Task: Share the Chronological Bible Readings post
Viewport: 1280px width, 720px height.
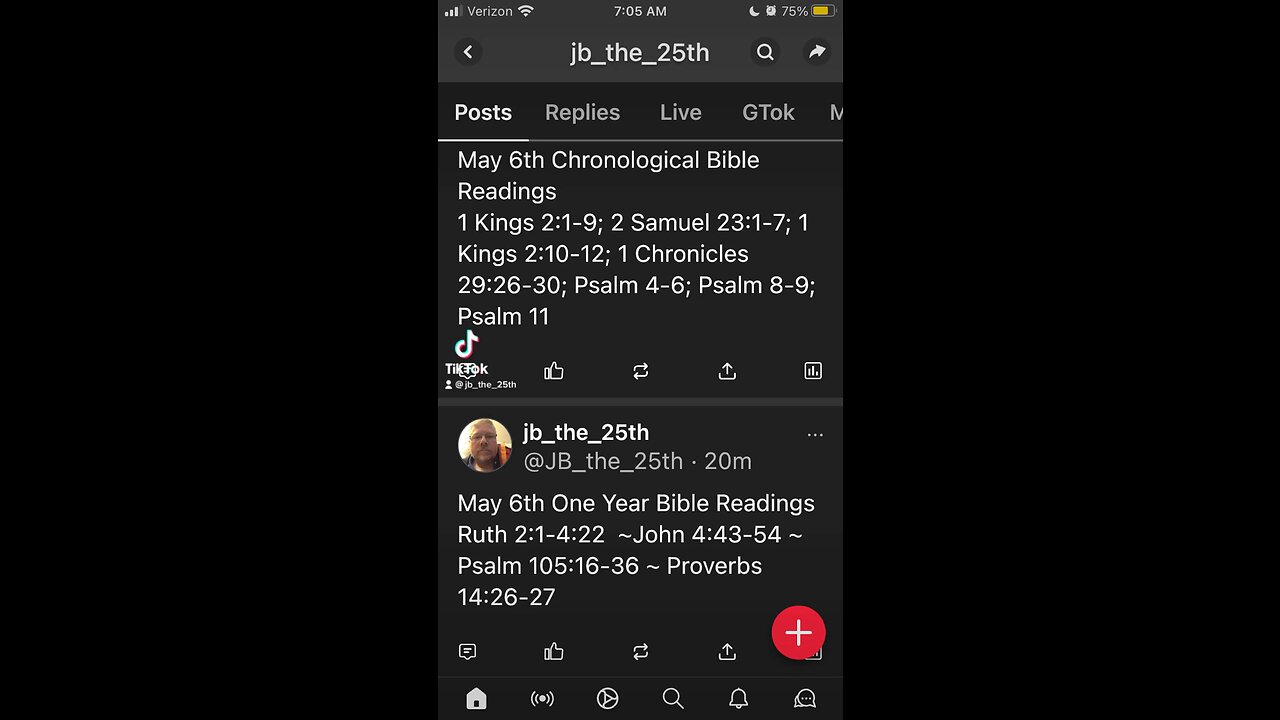Action: 727,371
